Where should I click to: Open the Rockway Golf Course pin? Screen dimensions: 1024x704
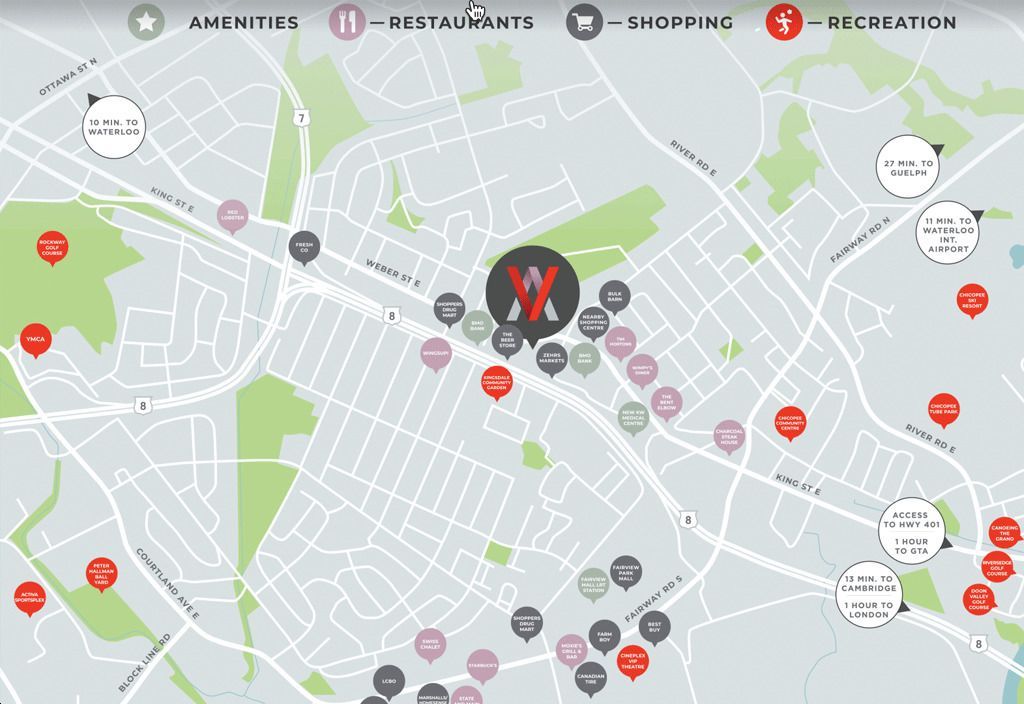click(x=52, y=246)
